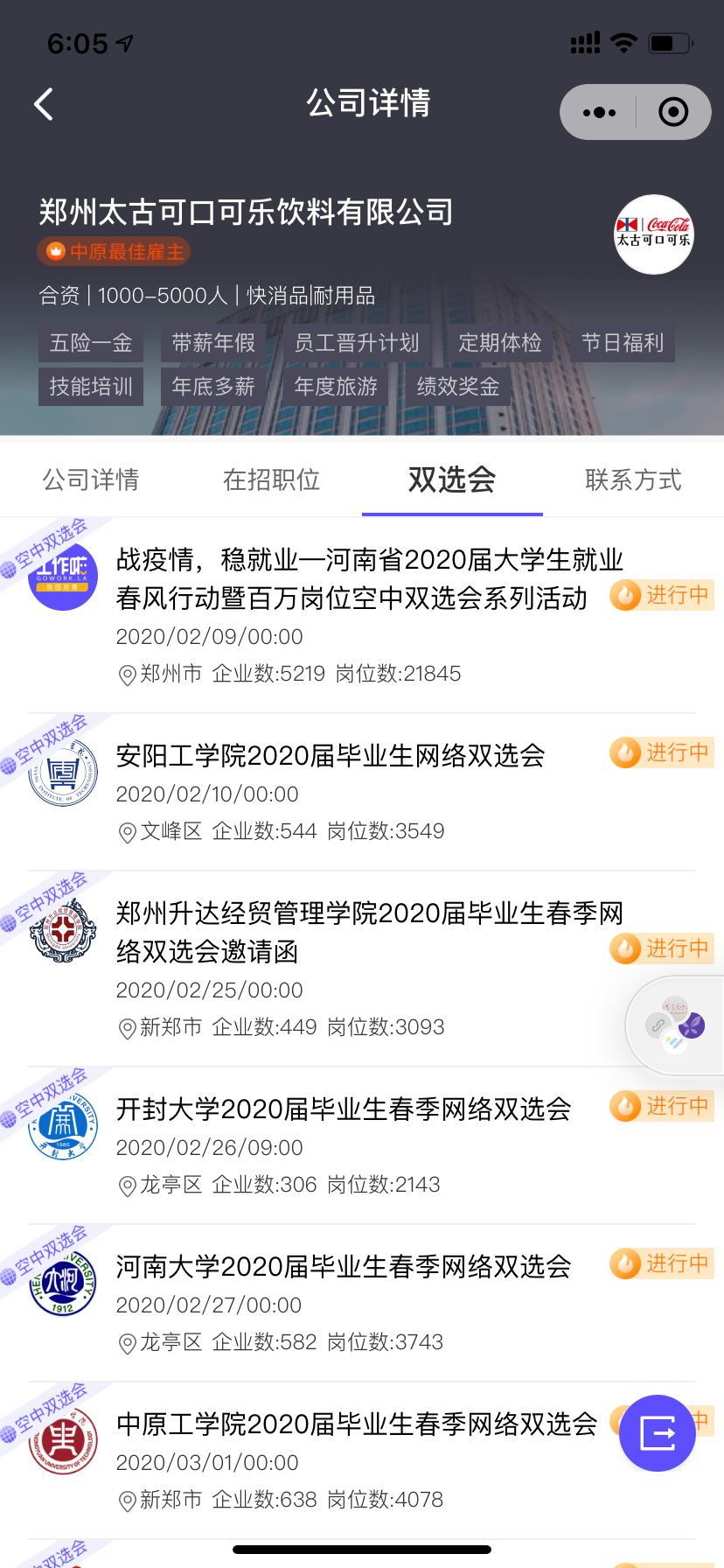Image resolution: width=724 pixels, height=1568 pixels.
Task: Switch to the 联系方式 tab
Action: pos(633,479)
